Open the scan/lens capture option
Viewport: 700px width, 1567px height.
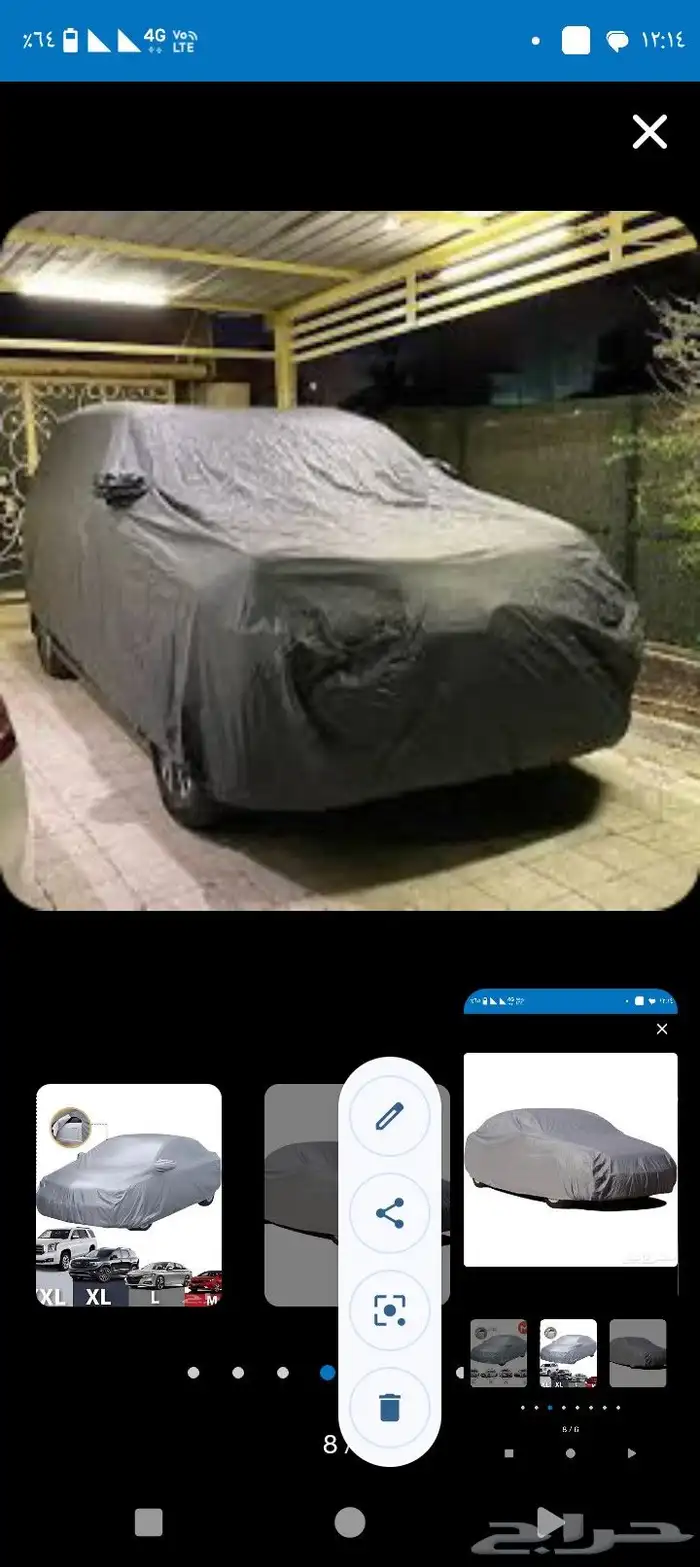tap(389, 1311)
